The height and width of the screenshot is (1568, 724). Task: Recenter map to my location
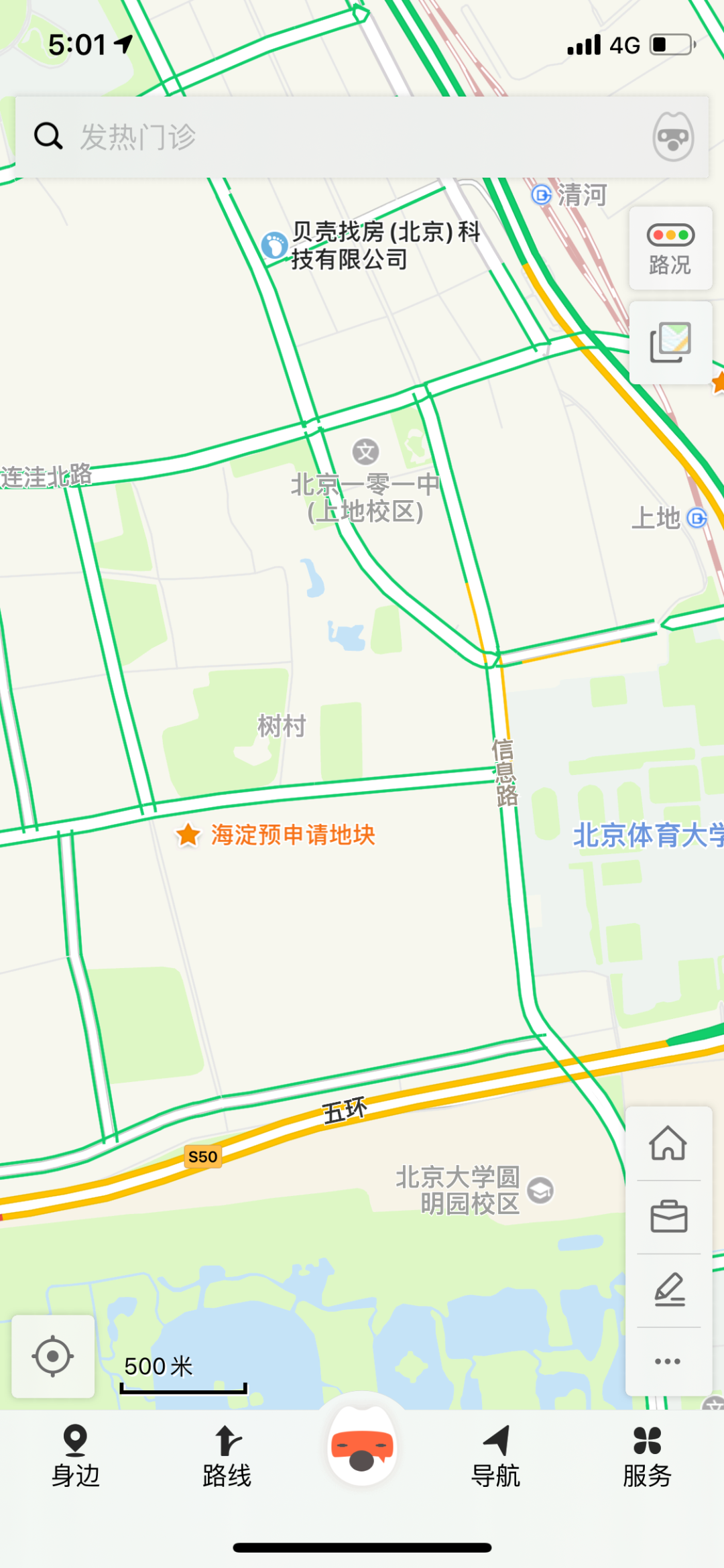tap(53, 1356)
